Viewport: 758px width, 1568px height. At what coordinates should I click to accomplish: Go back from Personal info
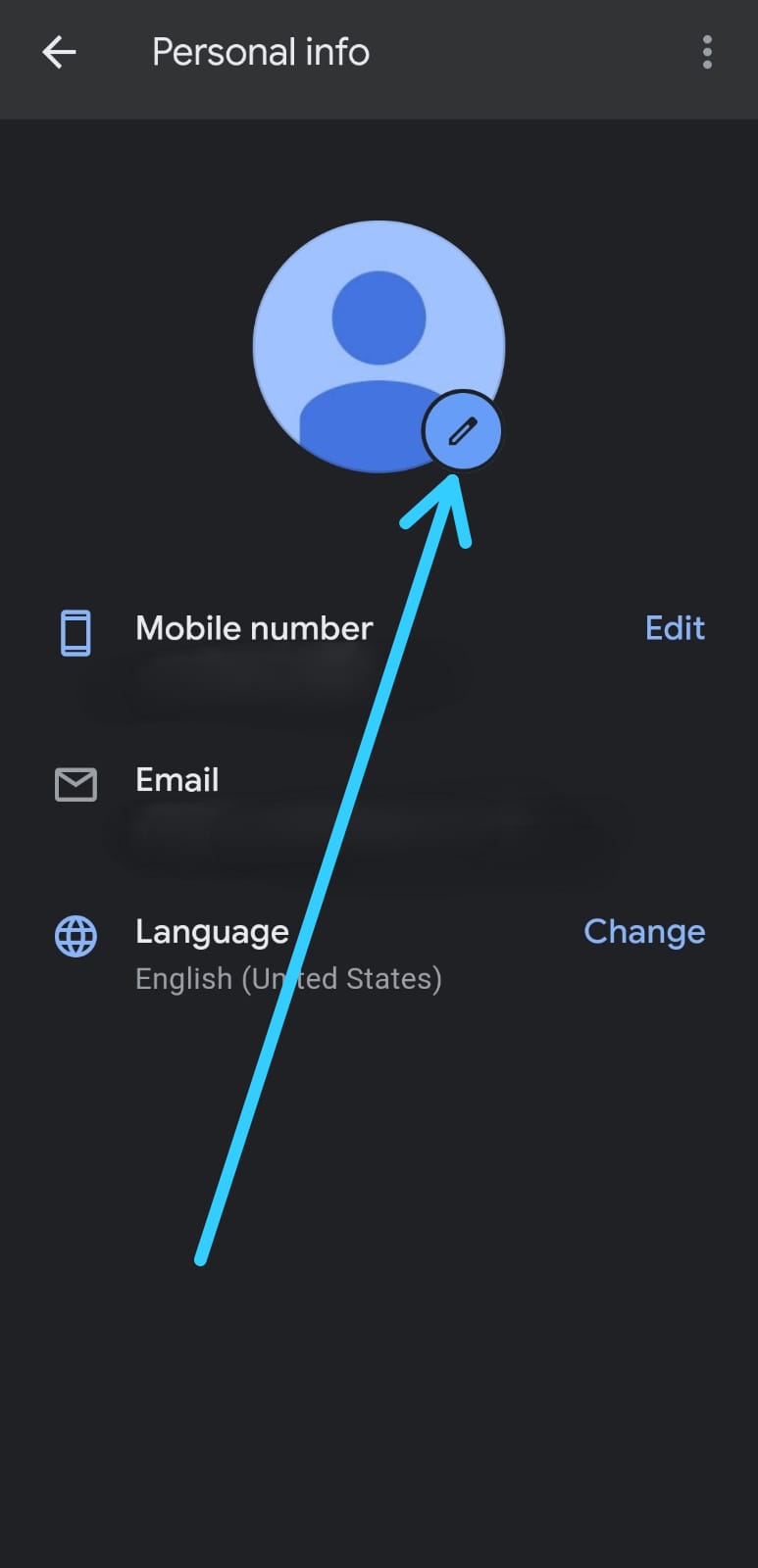click(59, 53)
